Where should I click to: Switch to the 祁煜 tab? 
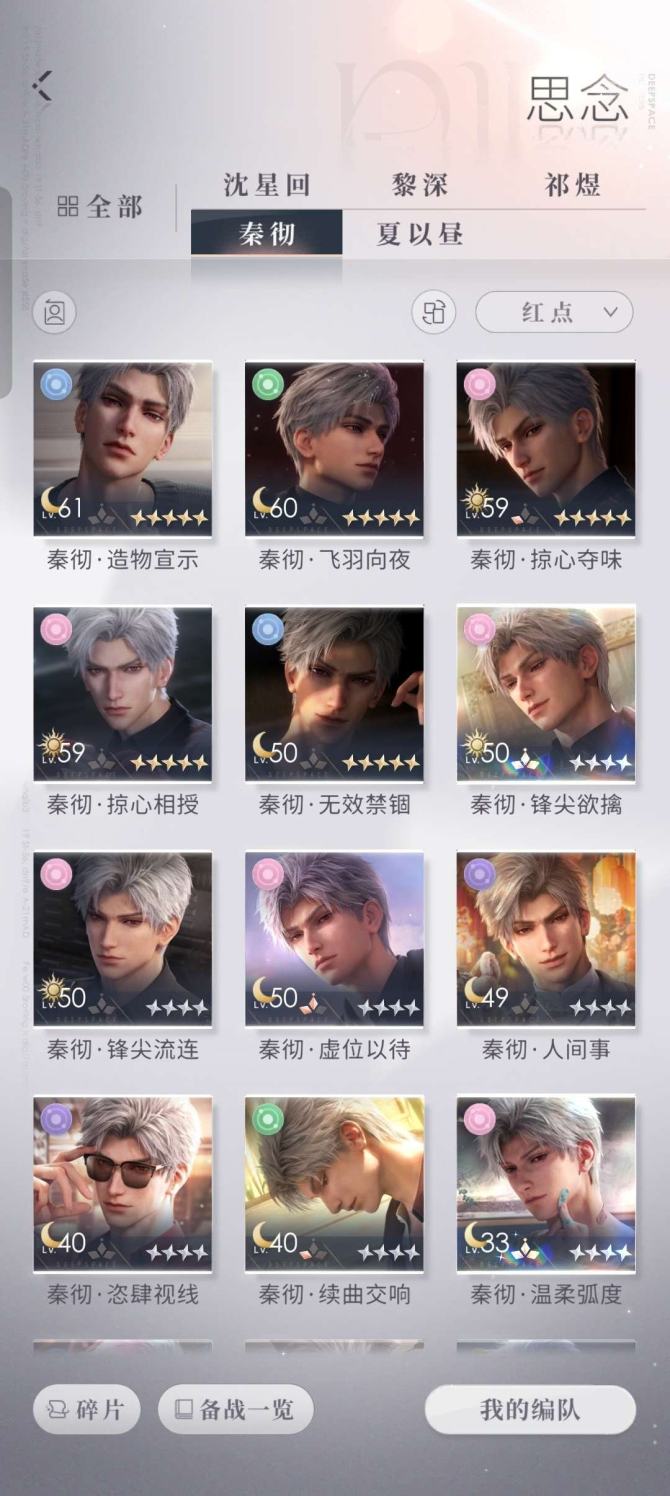572,185
